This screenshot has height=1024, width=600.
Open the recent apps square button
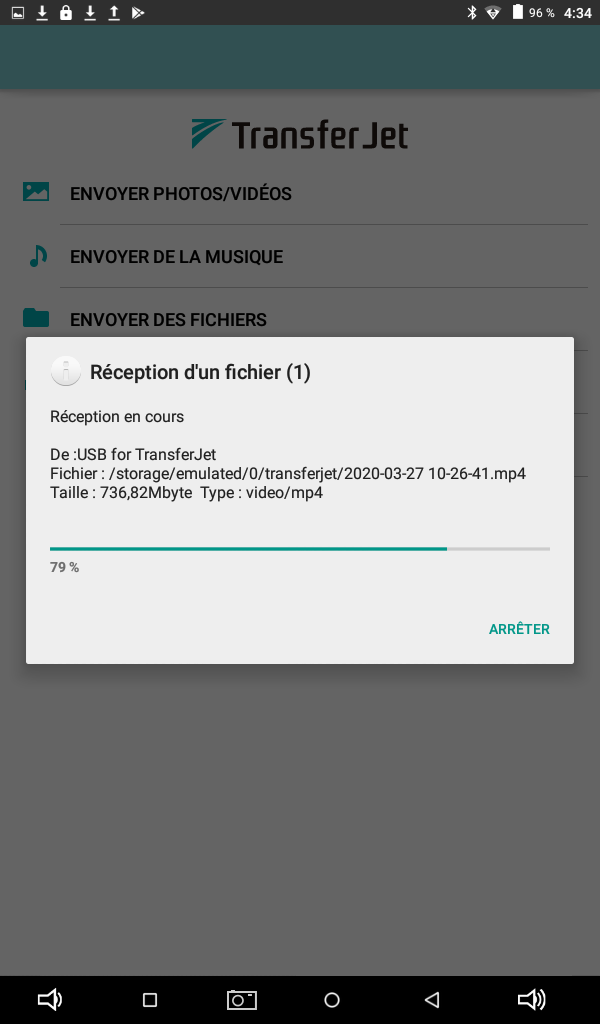point(150,1000)
